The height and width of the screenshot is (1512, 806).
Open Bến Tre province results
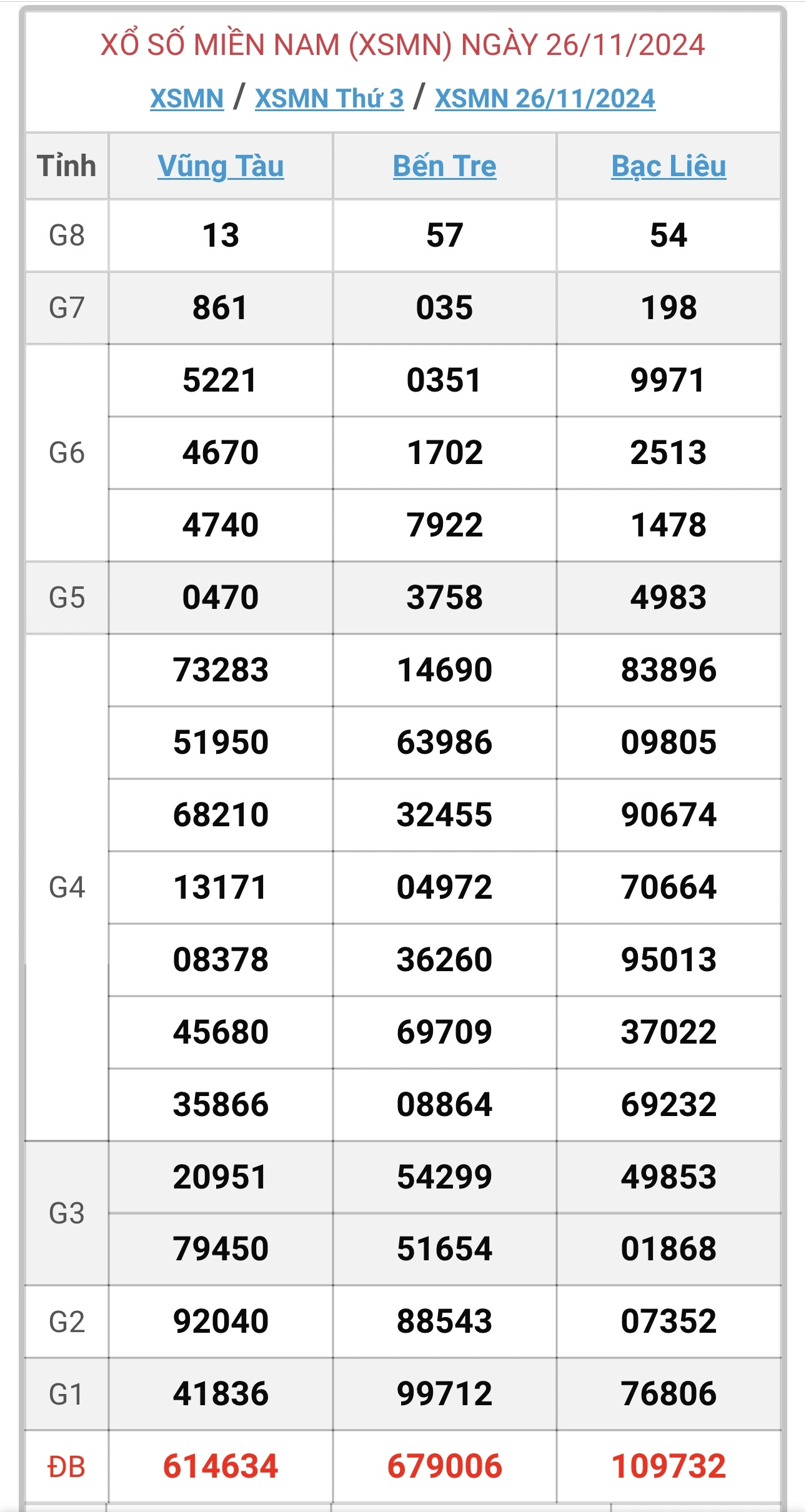(444, 166)
